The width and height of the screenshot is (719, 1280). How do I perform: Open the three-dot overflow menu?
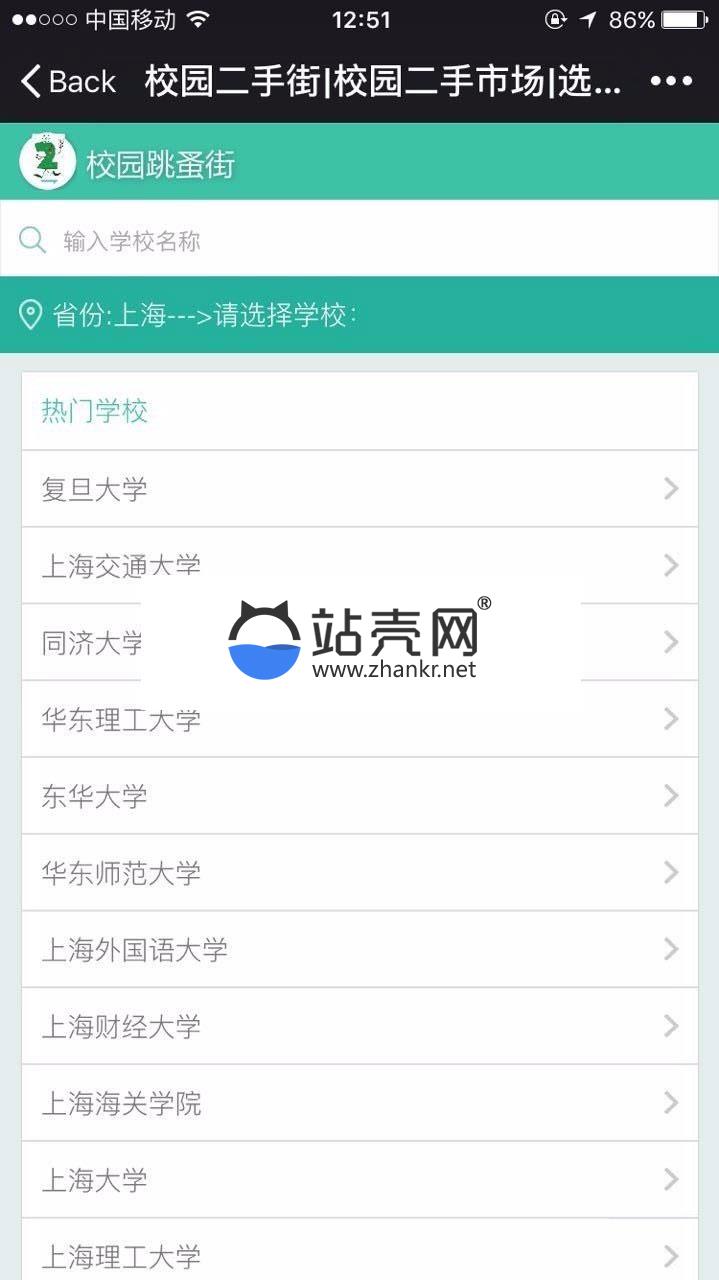(671, 81)
